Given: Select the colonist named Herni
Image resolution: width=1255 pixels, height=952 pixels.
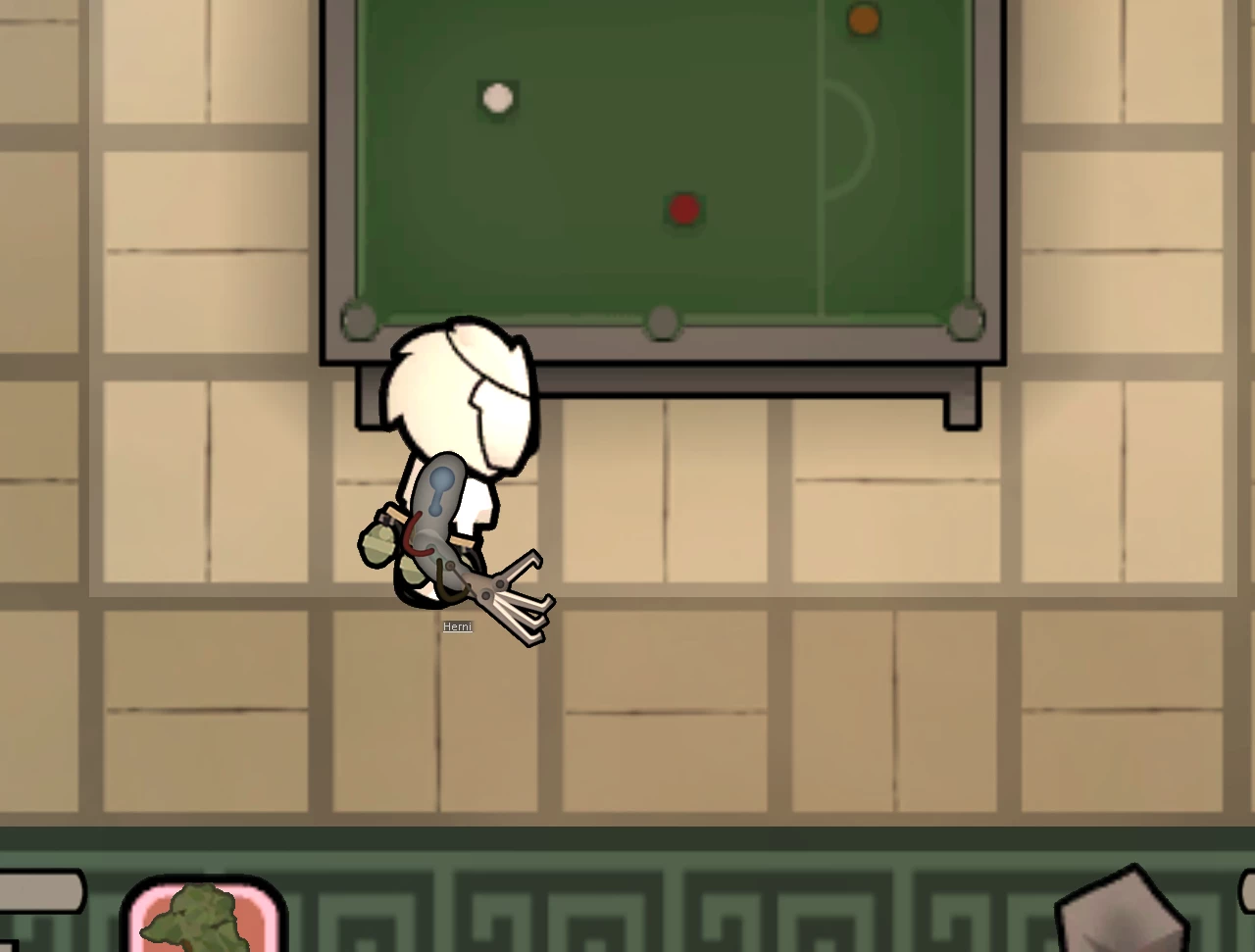Looking at the screenshot, I should (x=453, y=471).
